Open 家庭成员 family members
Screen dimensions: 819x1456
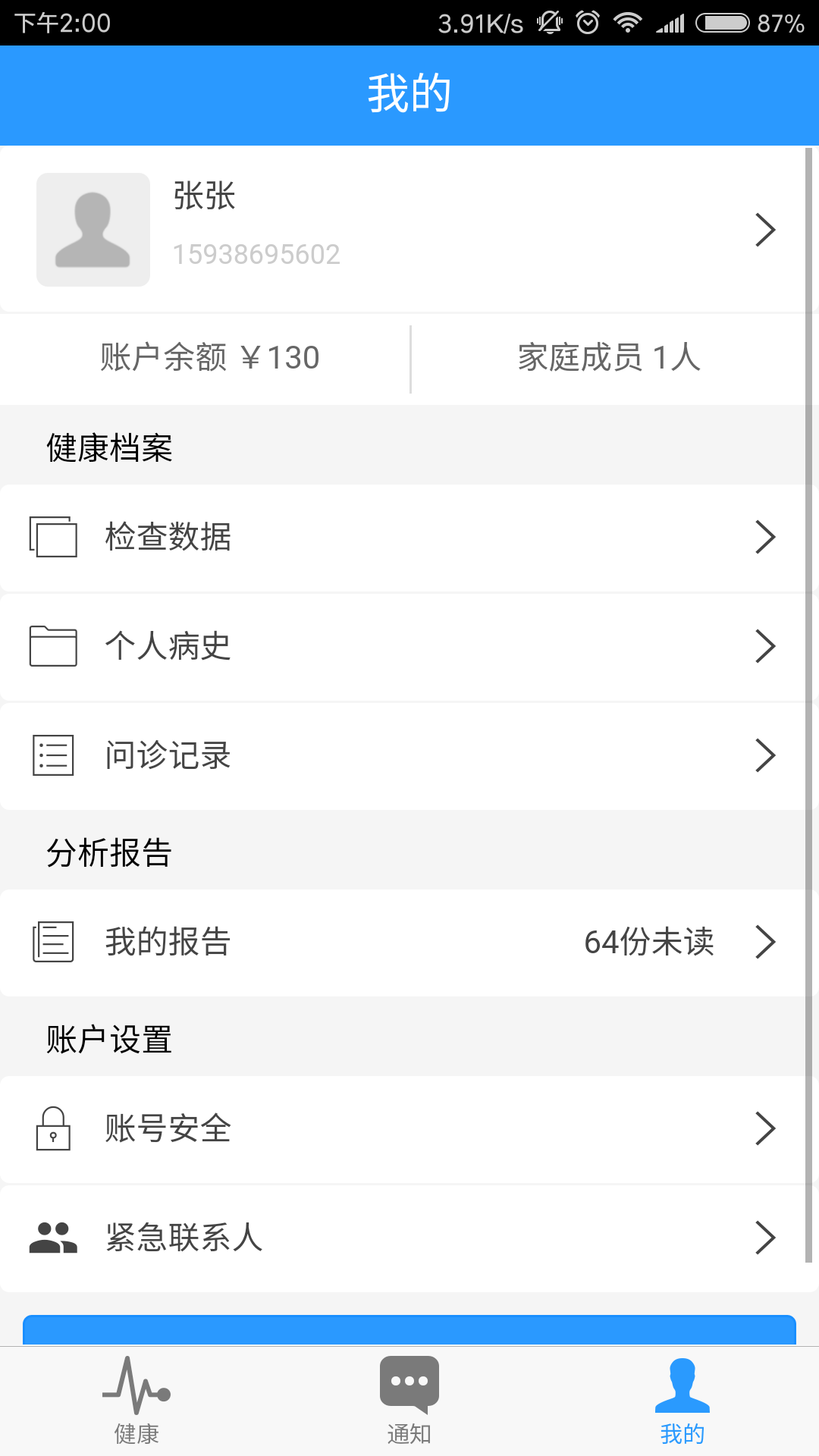pyautogui.click(x=608, y=358)
